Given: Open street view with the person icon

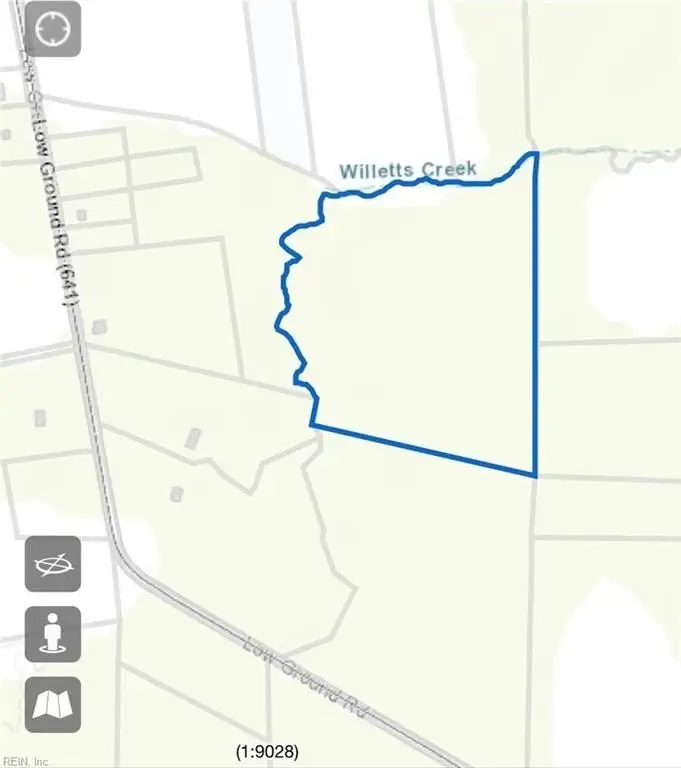Looking at the screenshot, I should [x=53, y=634].
